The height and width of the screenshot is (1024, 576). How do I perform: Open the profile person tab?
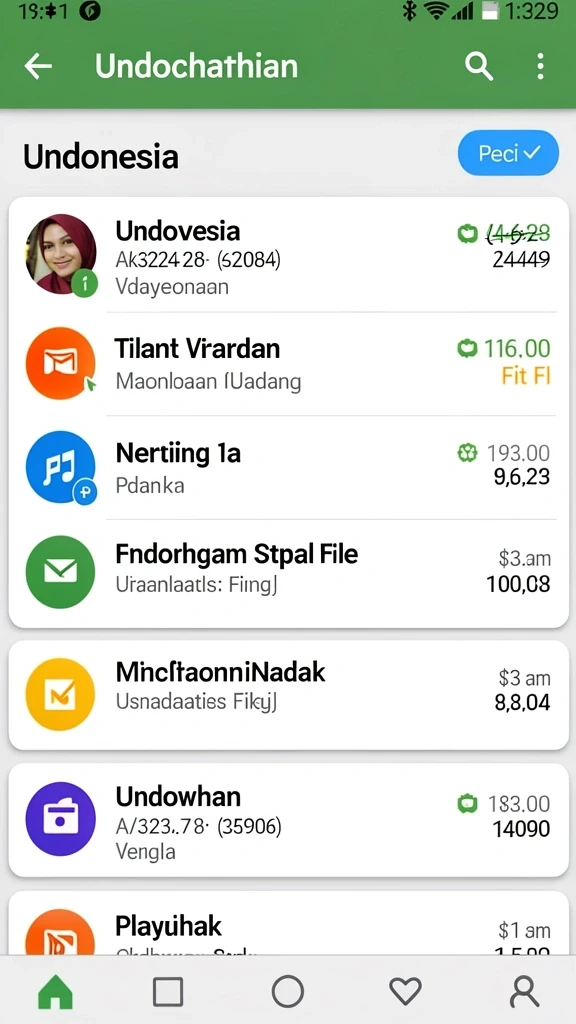[524, 992]
